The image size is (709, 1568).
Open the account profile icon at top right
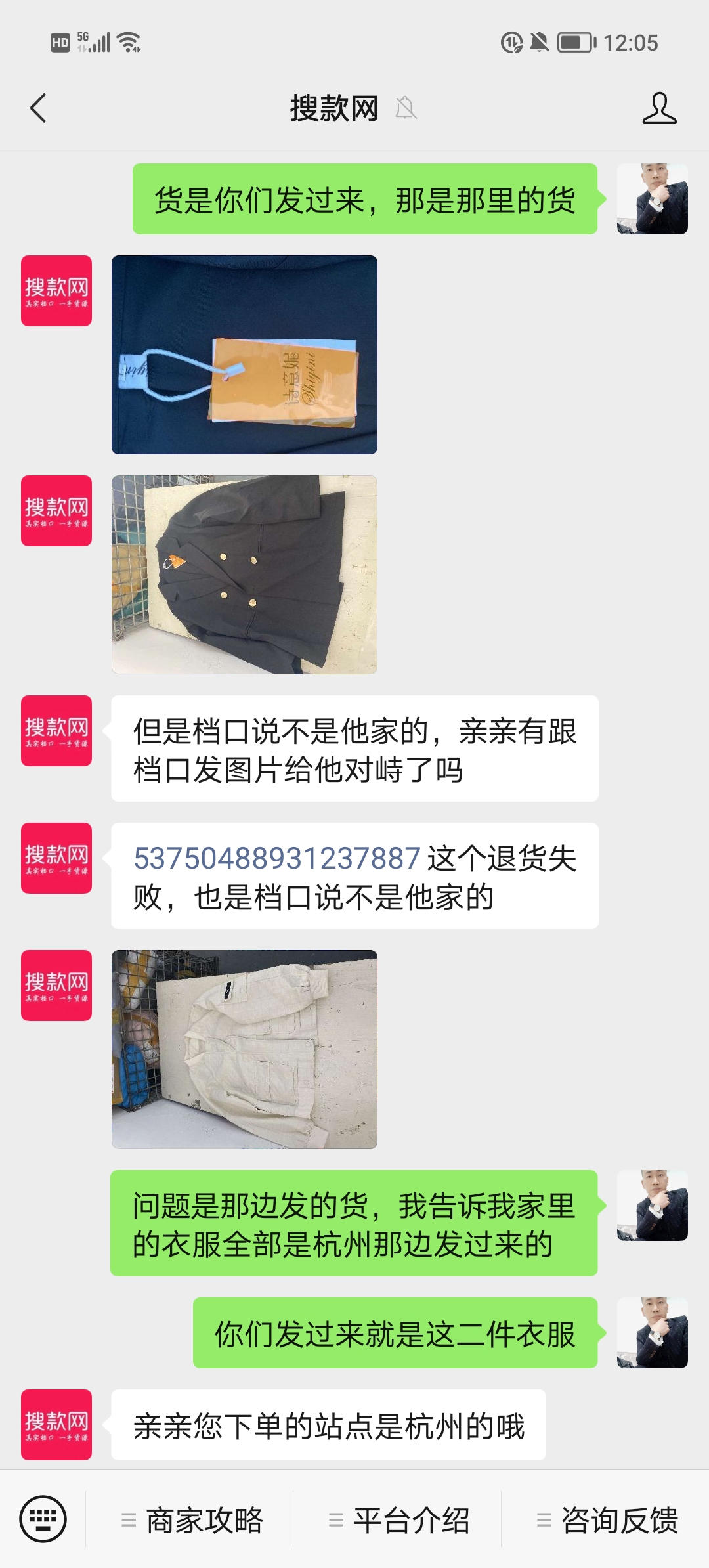659,108
